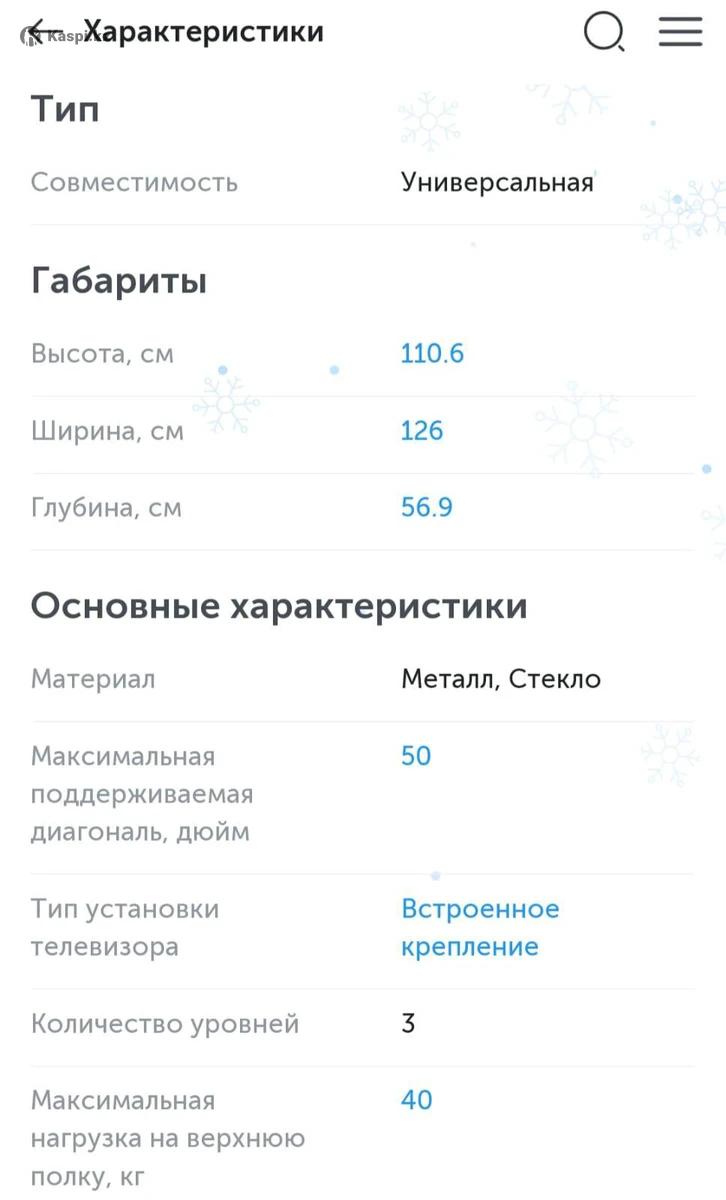This screenshot has width=726, height=1200.
Task: Open the 40 kg top shelf load link
Action: pos(417,1101)
